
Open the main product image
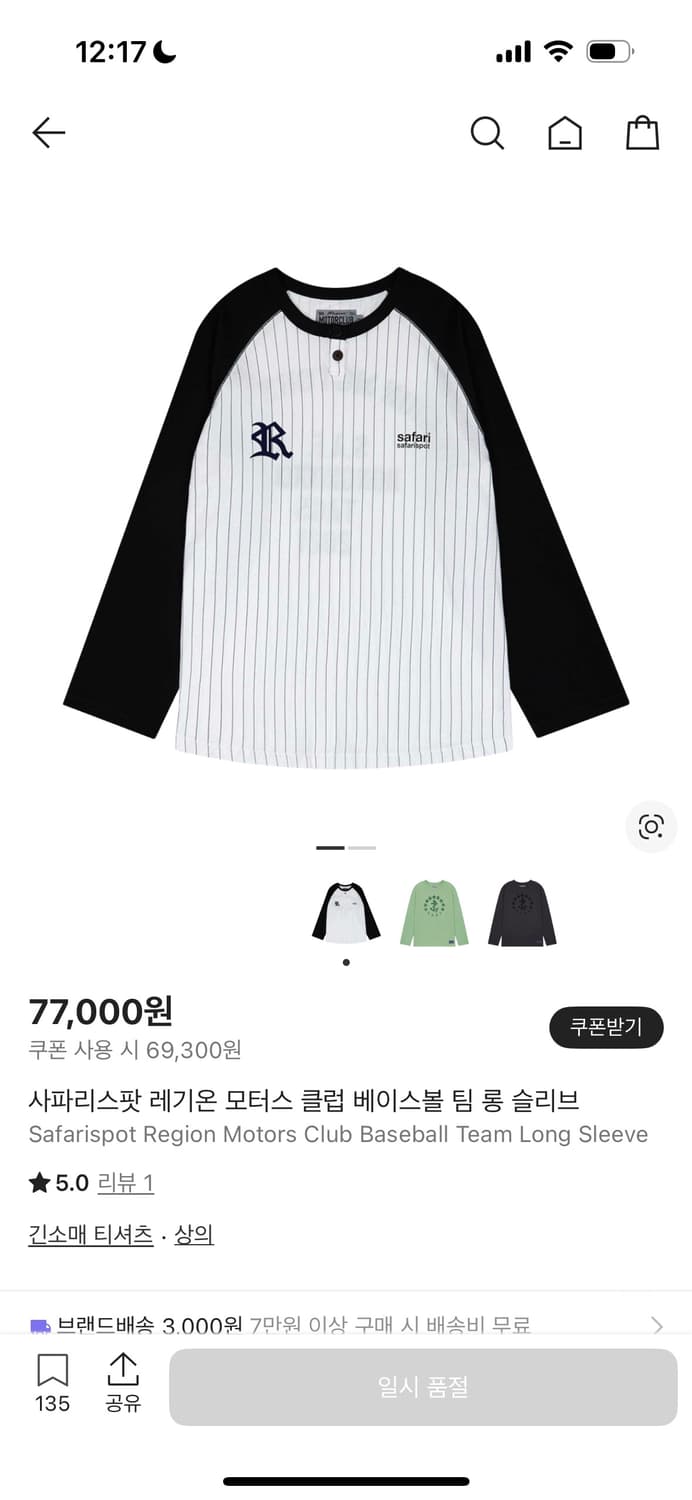346,518
